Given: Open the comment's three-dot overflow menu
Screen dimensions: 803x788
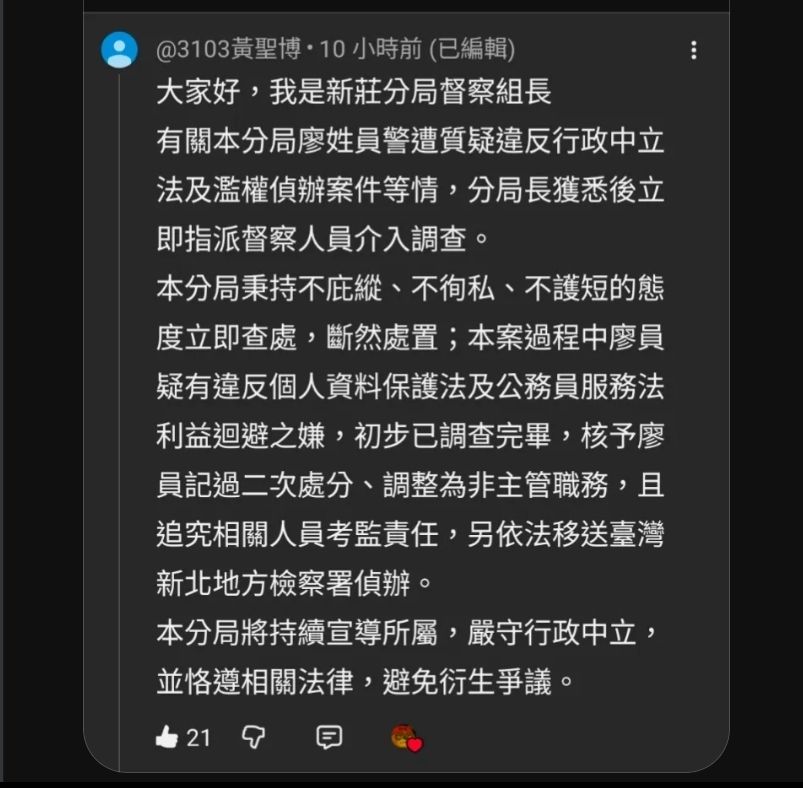Looking at the screenshot, I should [x=693, y=50].
